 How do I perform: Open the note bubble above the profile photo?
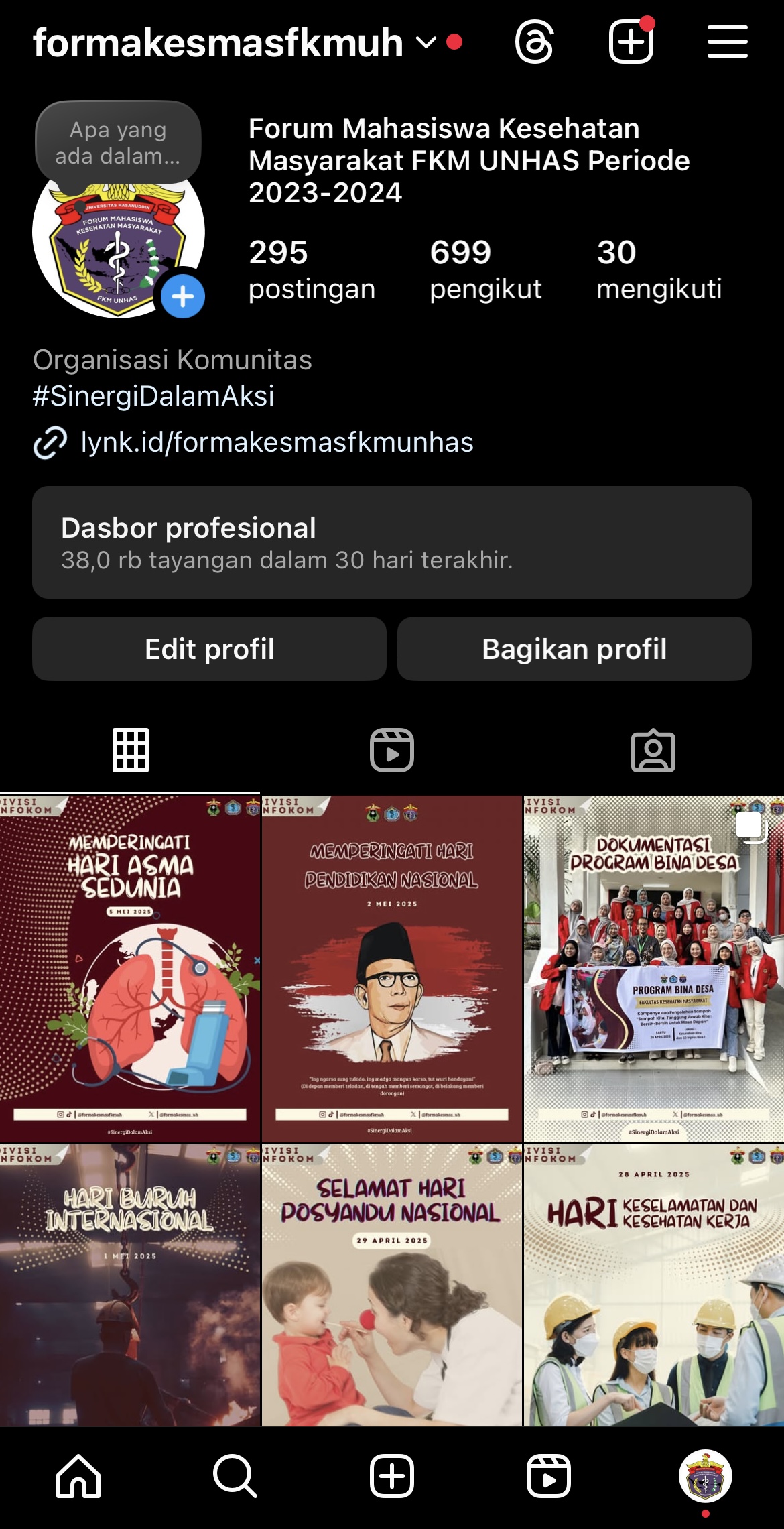(x=118, y=143)
